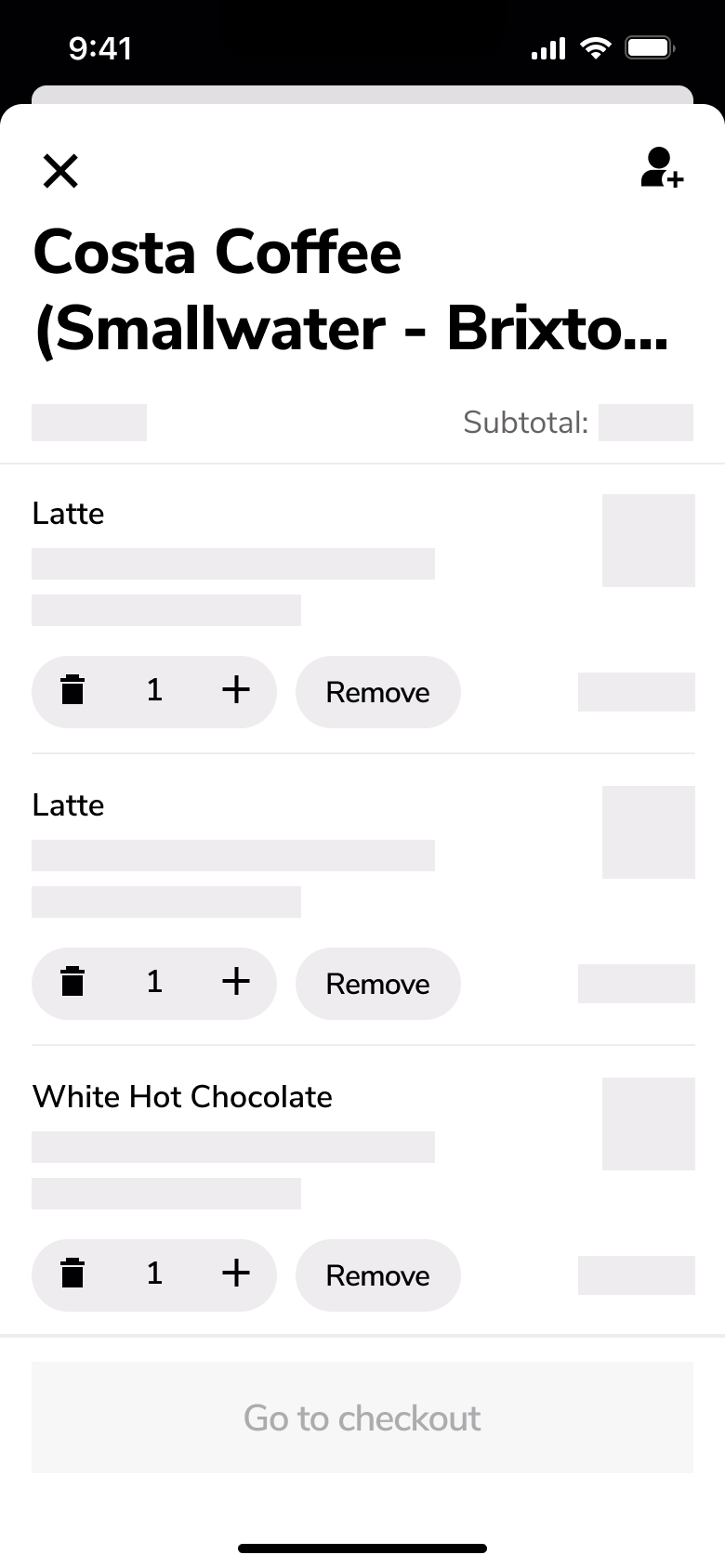Tap Remove next to White Hot Chocolate

[x=377, y=1275]
